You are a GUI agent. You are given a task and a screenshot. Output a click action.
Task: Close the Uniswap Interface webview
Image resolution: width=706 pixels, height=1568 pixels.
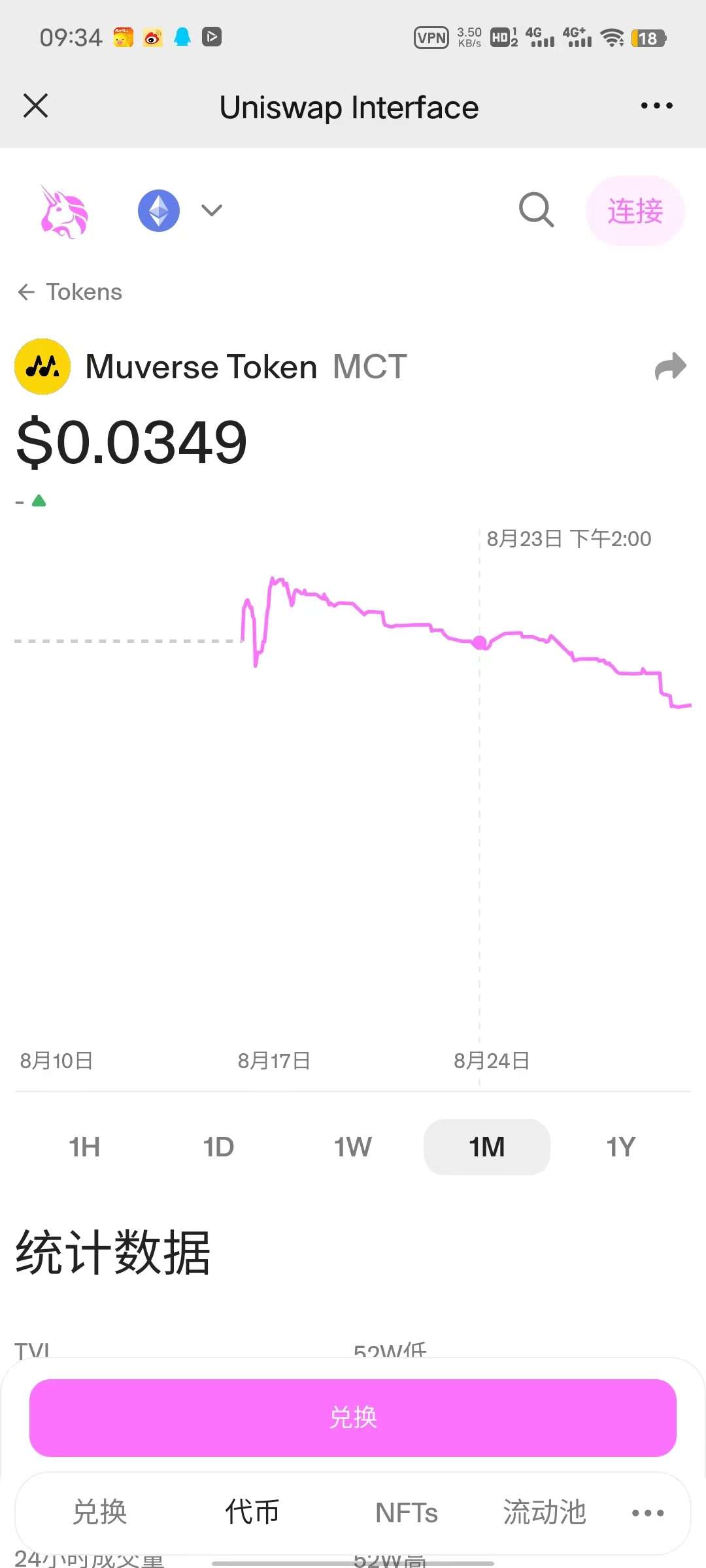tap(36, 106)
